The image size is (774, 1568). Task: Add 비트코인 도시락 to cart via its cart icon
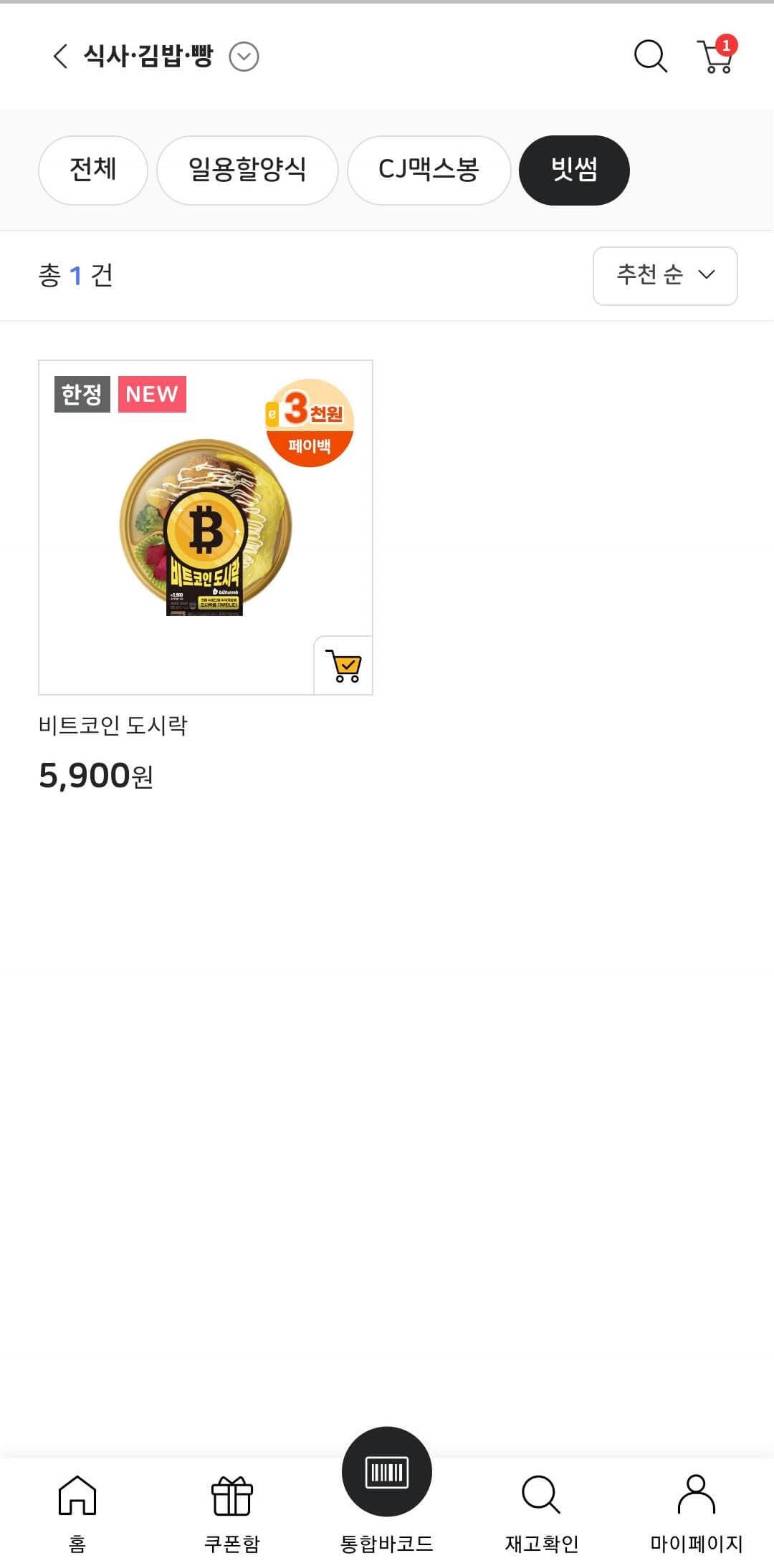pos(343,665)
